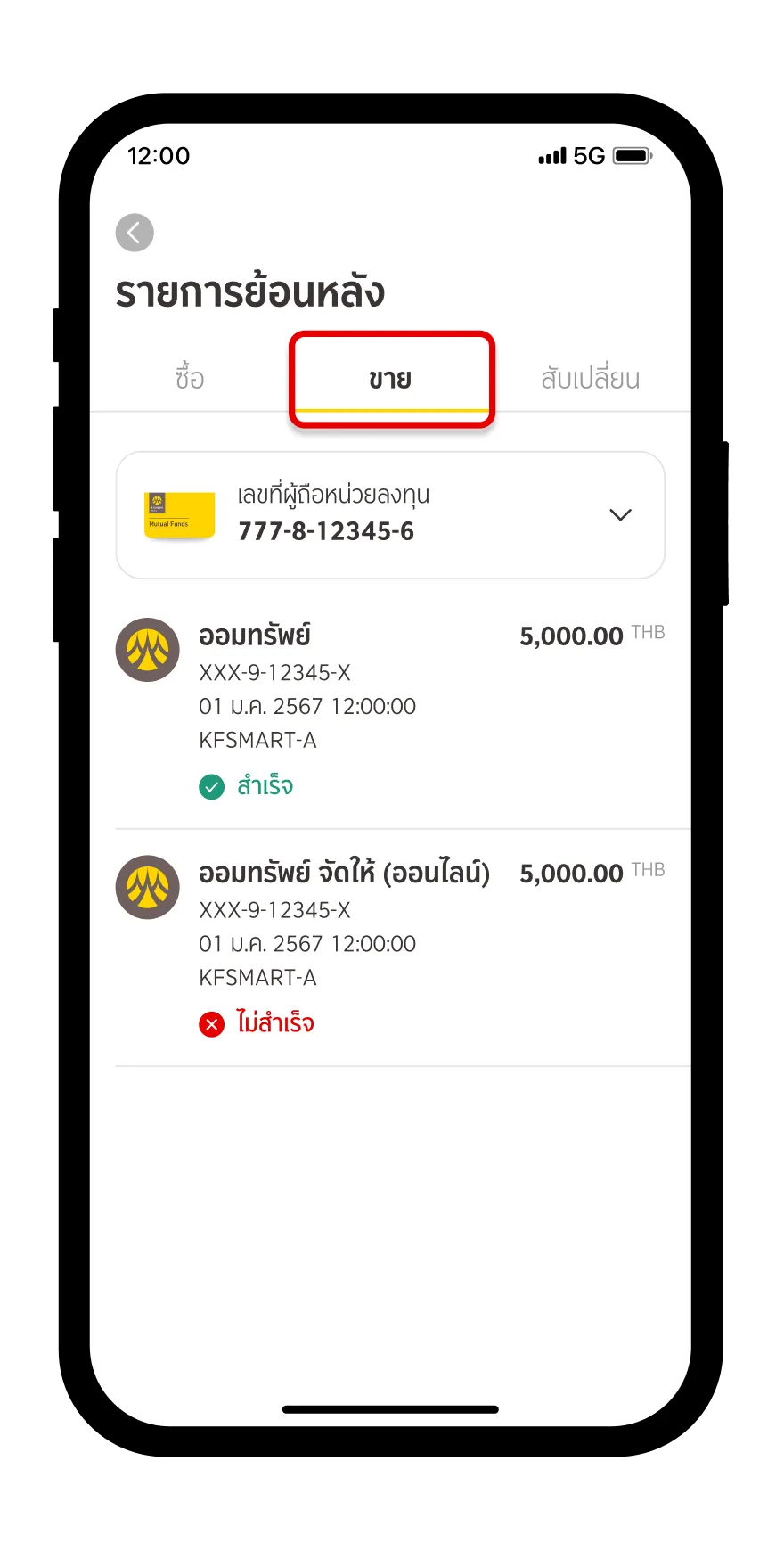This screenshot has width=784, height=1551.
Task: Go back using the arrow icon
Action: [135, 234]
